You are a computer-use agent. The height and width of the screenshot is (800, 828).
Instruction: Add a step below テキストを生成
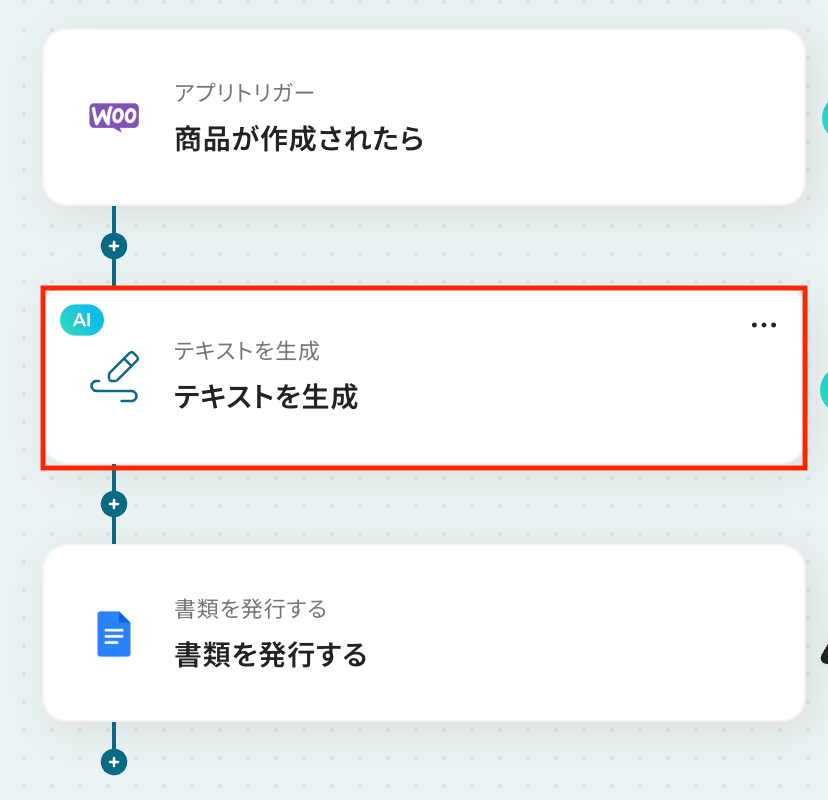[115, 503]
